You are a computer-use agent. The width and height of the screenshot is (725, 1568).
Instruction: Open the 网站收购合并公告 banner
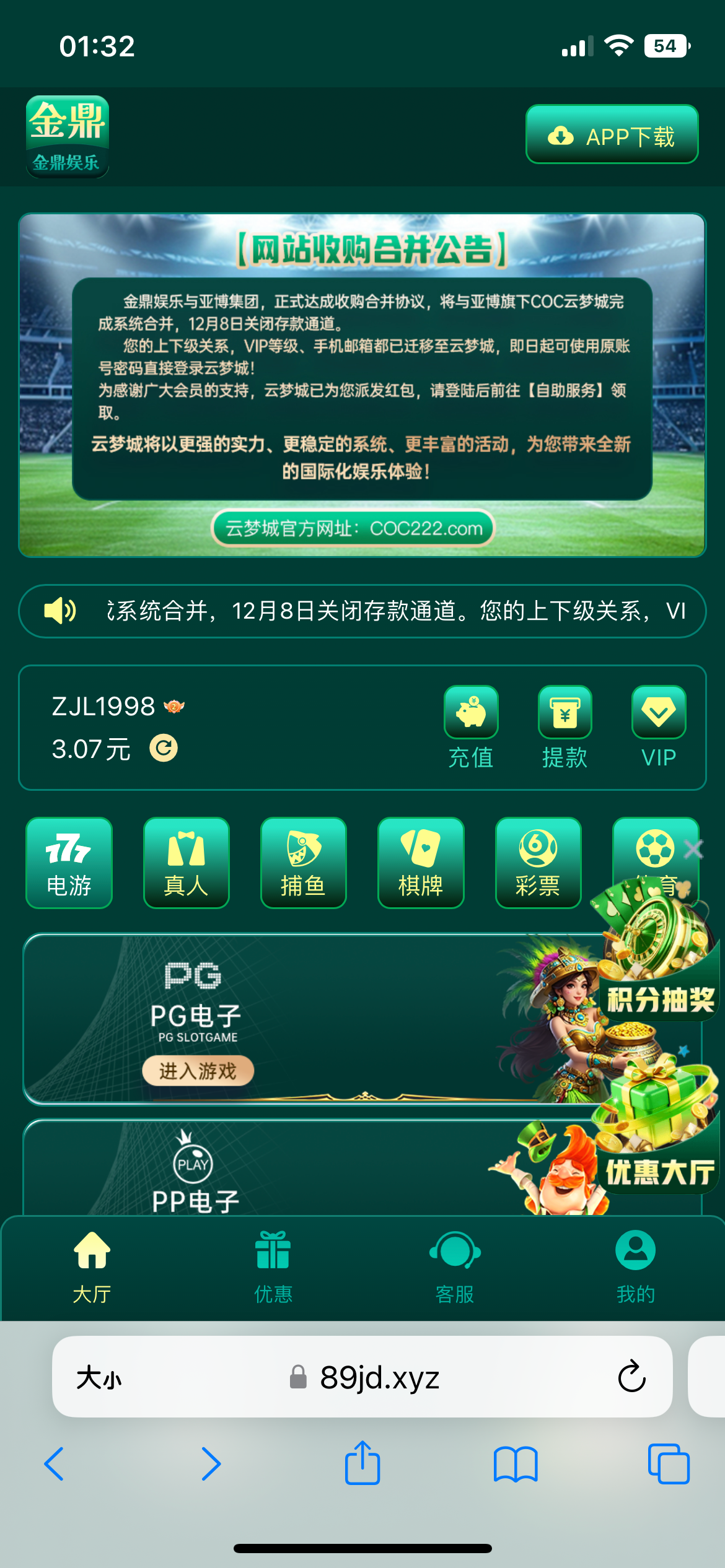pyautogui.click(x=362, y=385)
